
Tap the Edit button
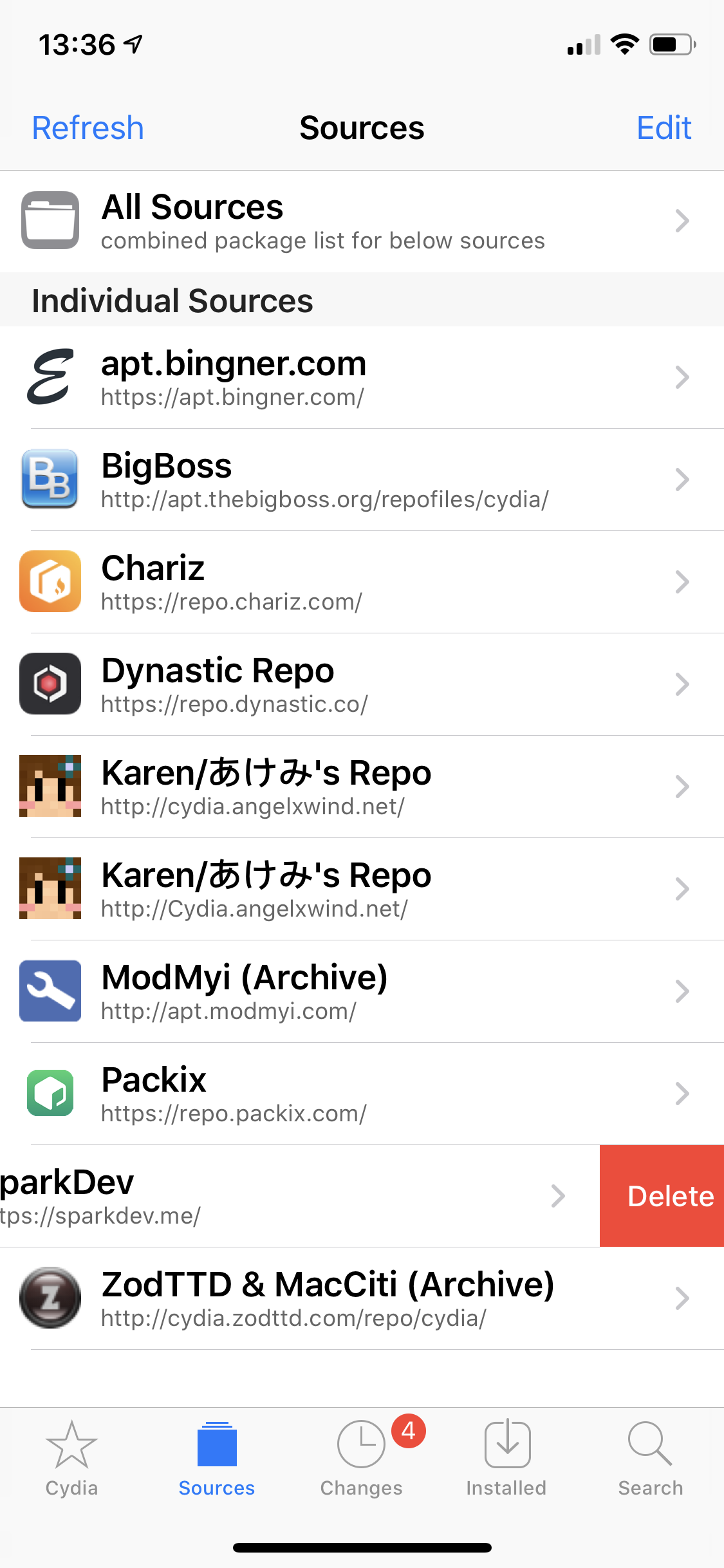point(664,127)
